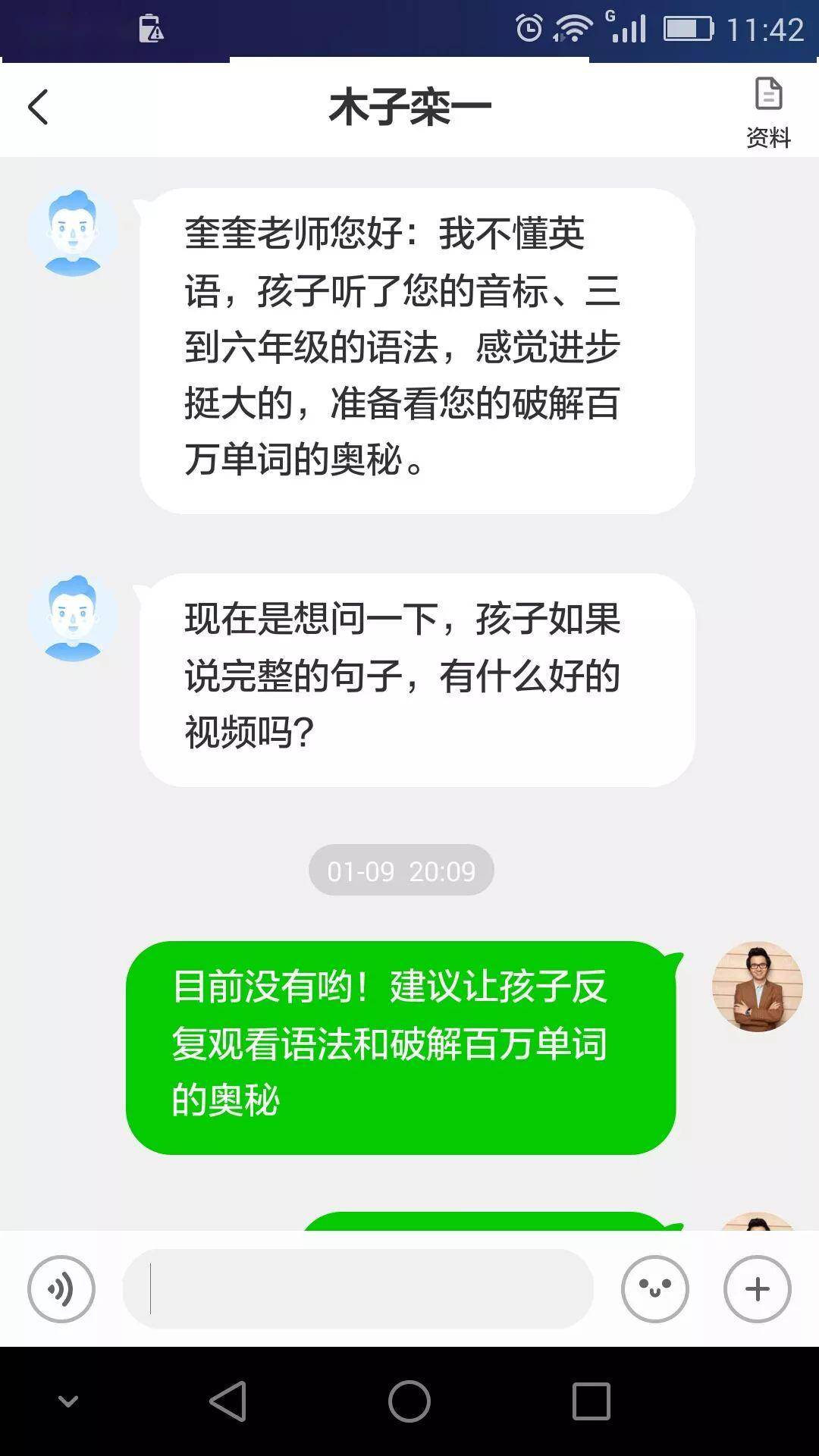This screenshot has width=819, height=1456.
Task: Open the emoji picker
Action: [654, 1289]
